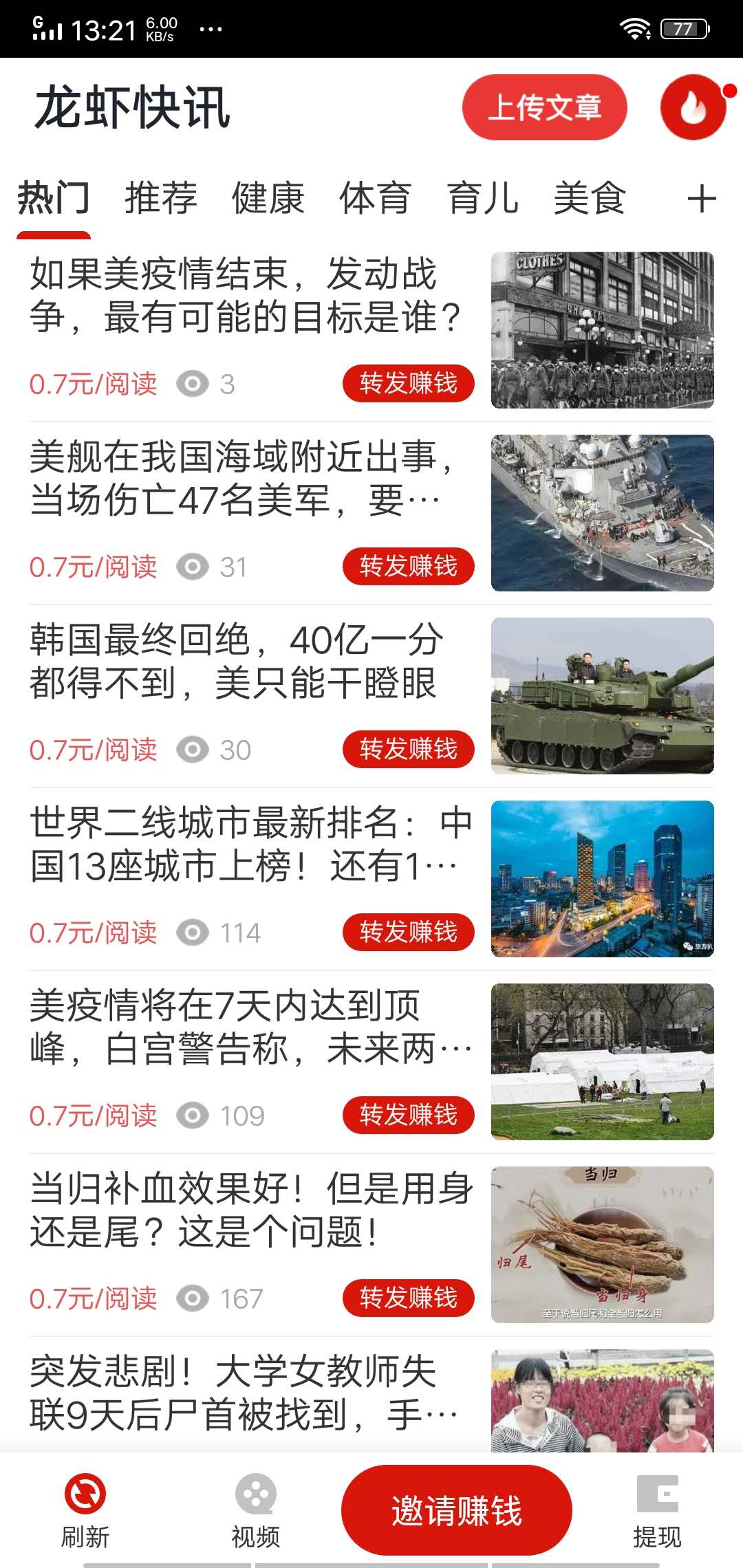Switch to the 推荐 tab
Image resolution: width=743 pixels, height=1568 pixels.
pos(160,199)
